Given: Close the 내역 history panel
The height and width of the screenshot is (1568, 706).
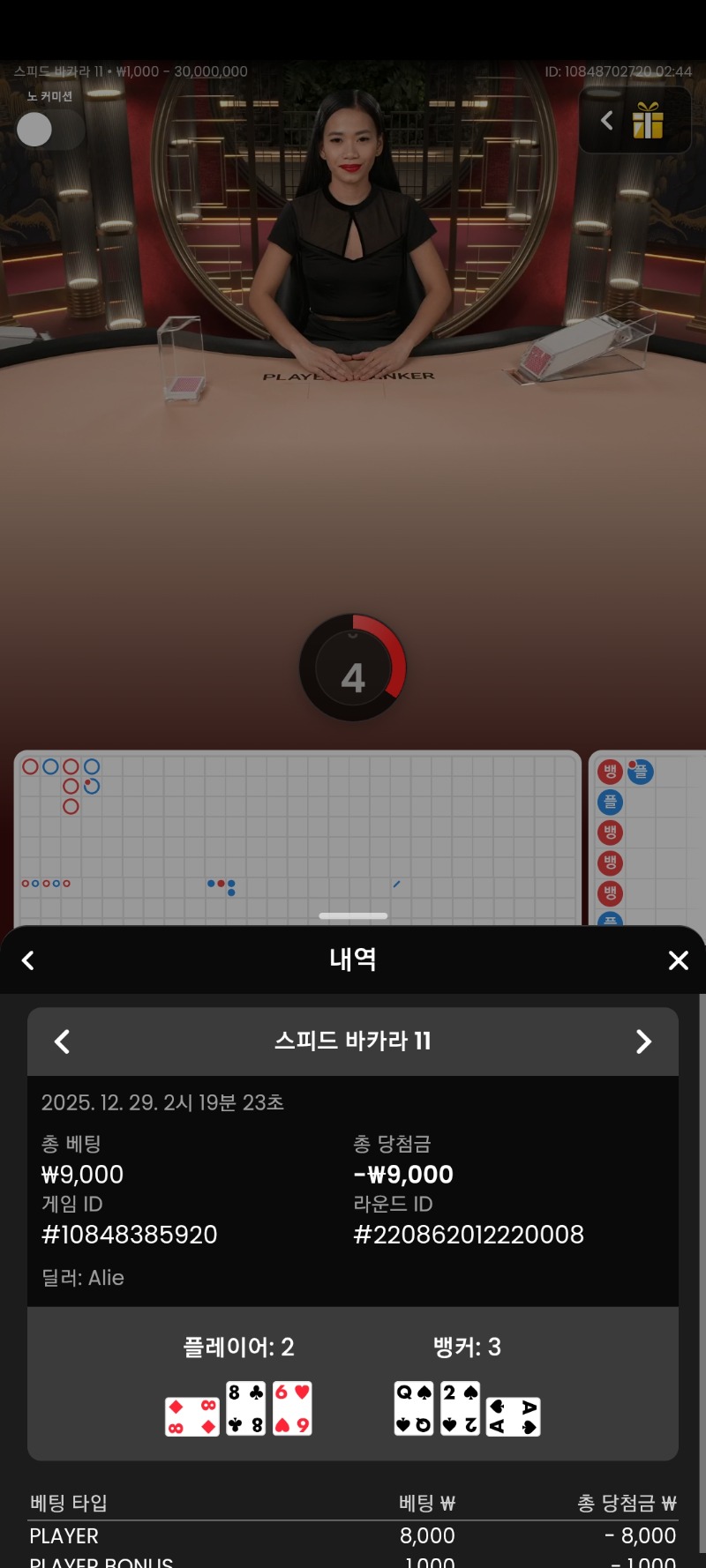Looking at the screenshot, I should 678,960.
